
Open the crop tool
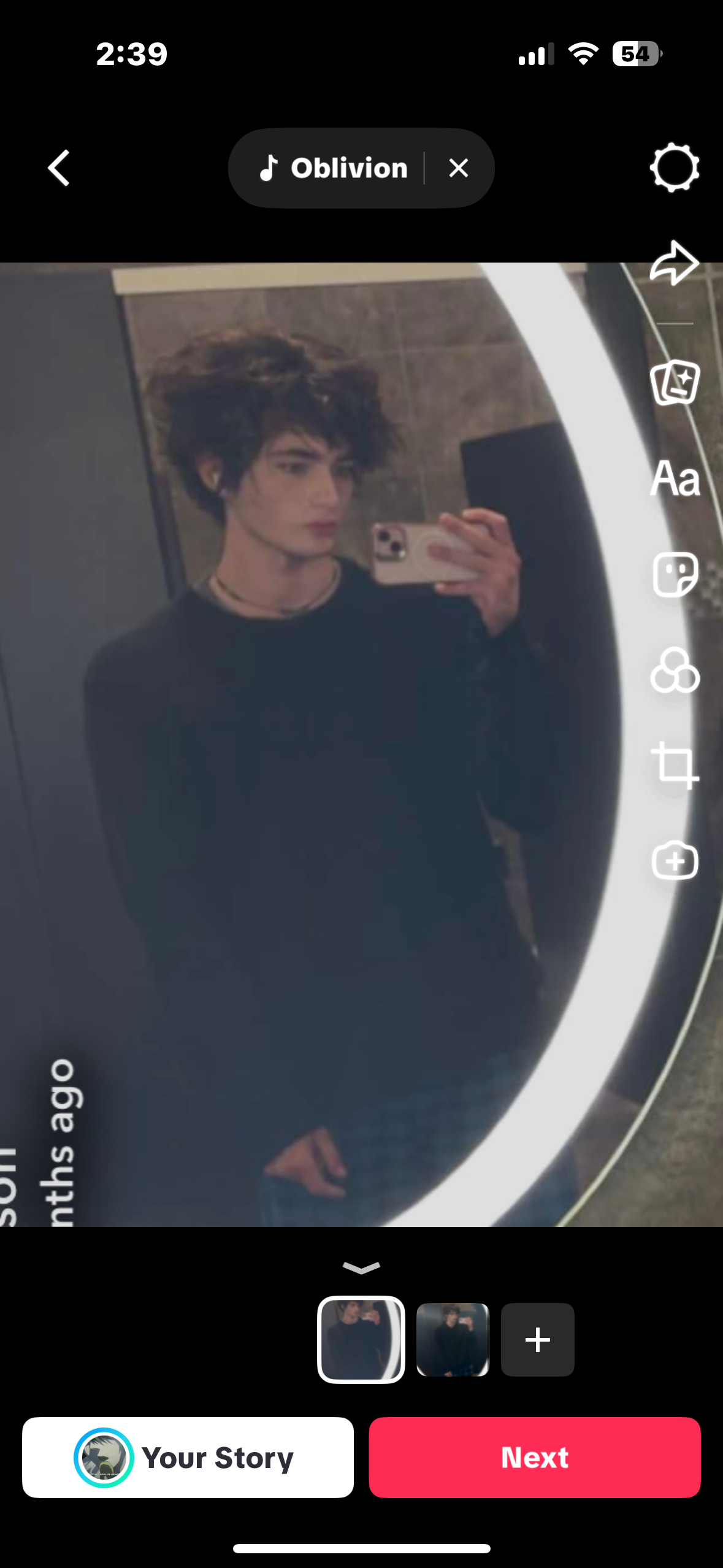[x=675, y=766]
